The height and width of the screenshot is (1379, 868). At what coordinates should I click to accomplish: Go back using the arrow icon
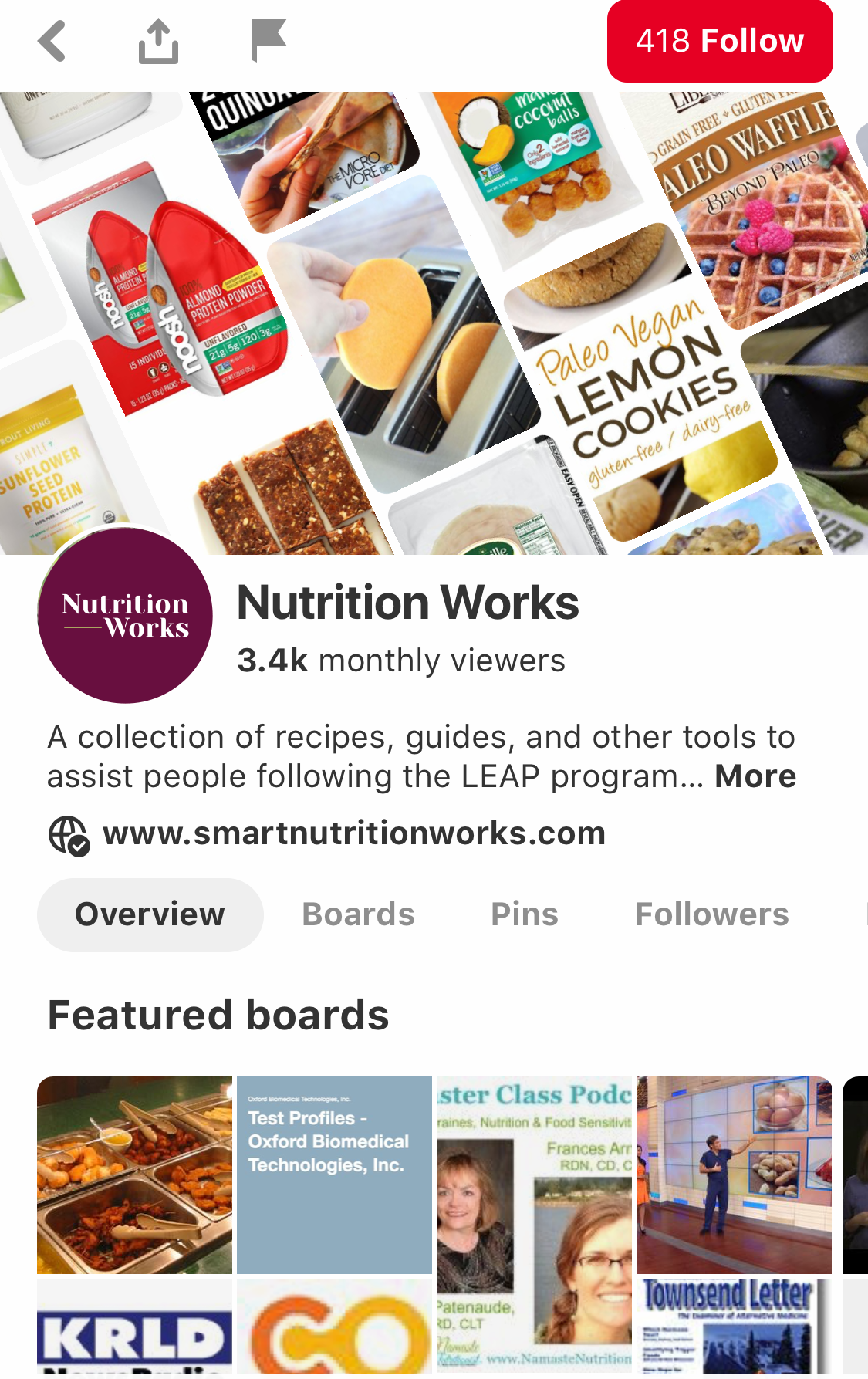[x=52, y=41]
